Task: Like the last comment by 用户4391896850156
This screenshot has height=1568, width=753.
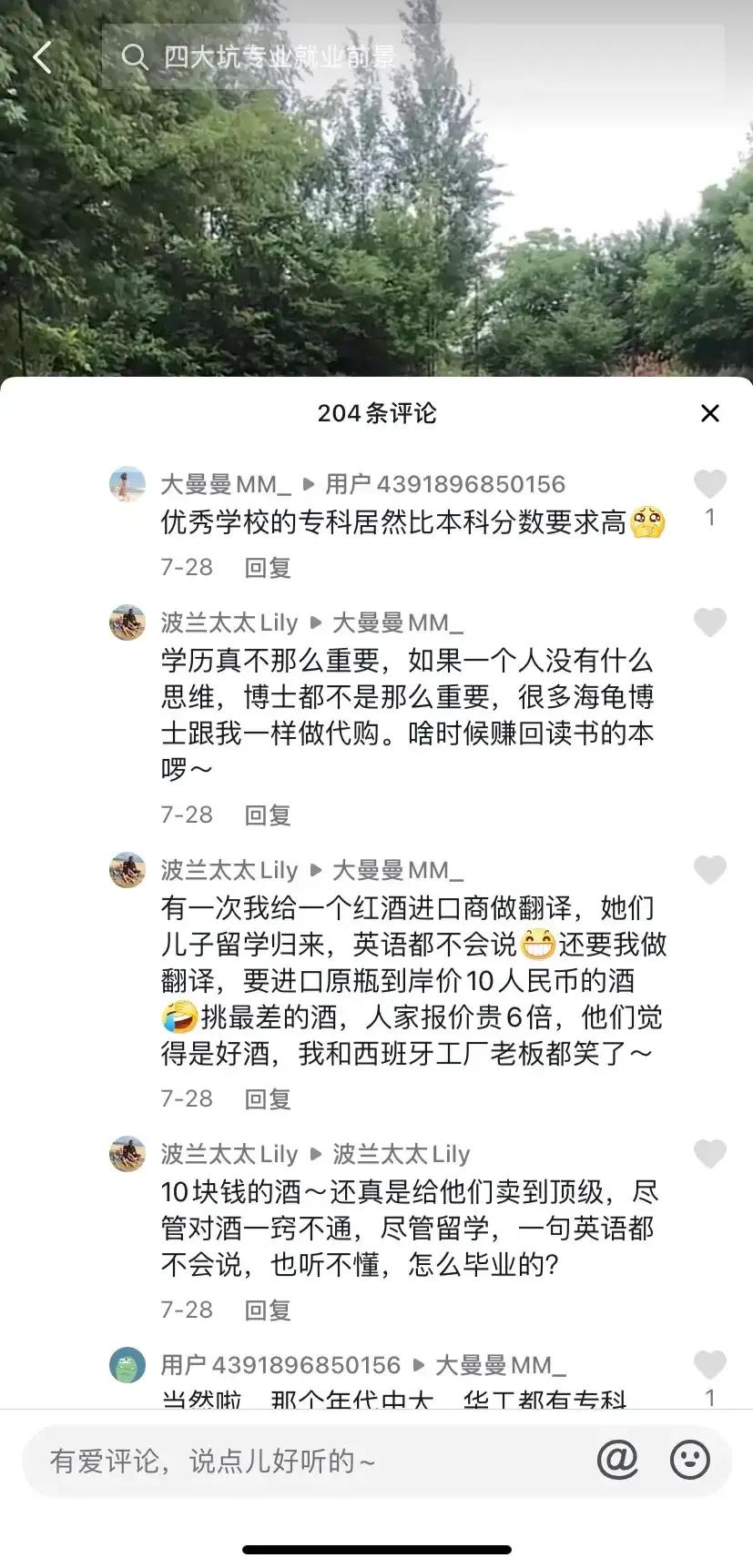Action: tap(710, 1365)
